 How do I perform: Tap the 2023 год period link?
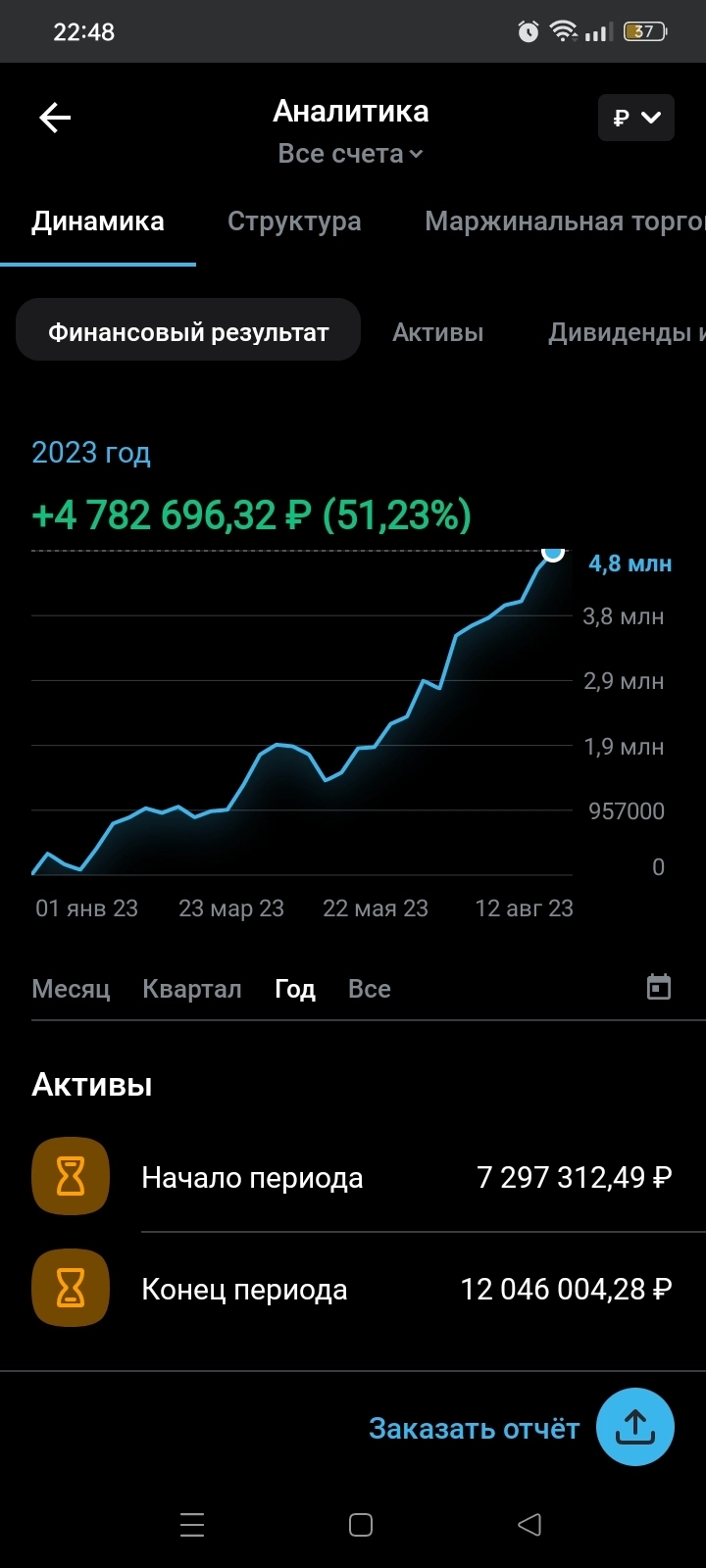(x=91, y=453)
